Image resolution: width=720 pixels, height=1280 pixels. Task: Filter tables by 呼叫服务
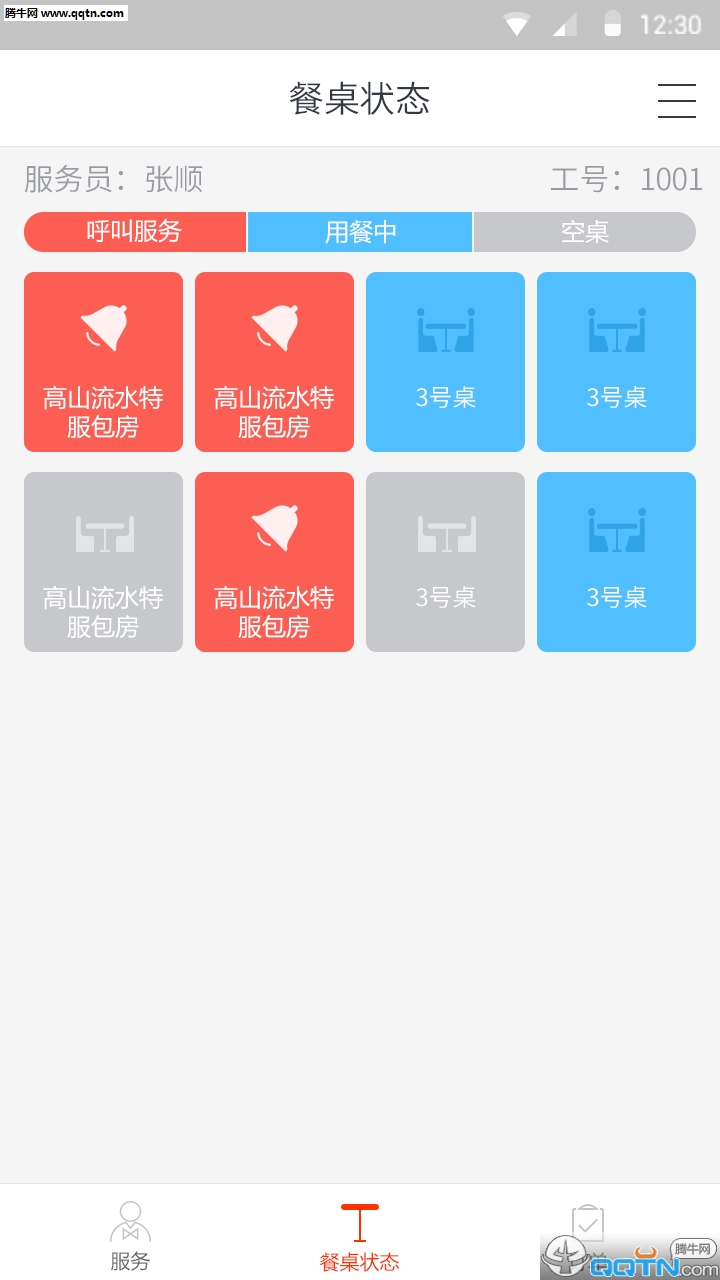[x=135, y=232]
